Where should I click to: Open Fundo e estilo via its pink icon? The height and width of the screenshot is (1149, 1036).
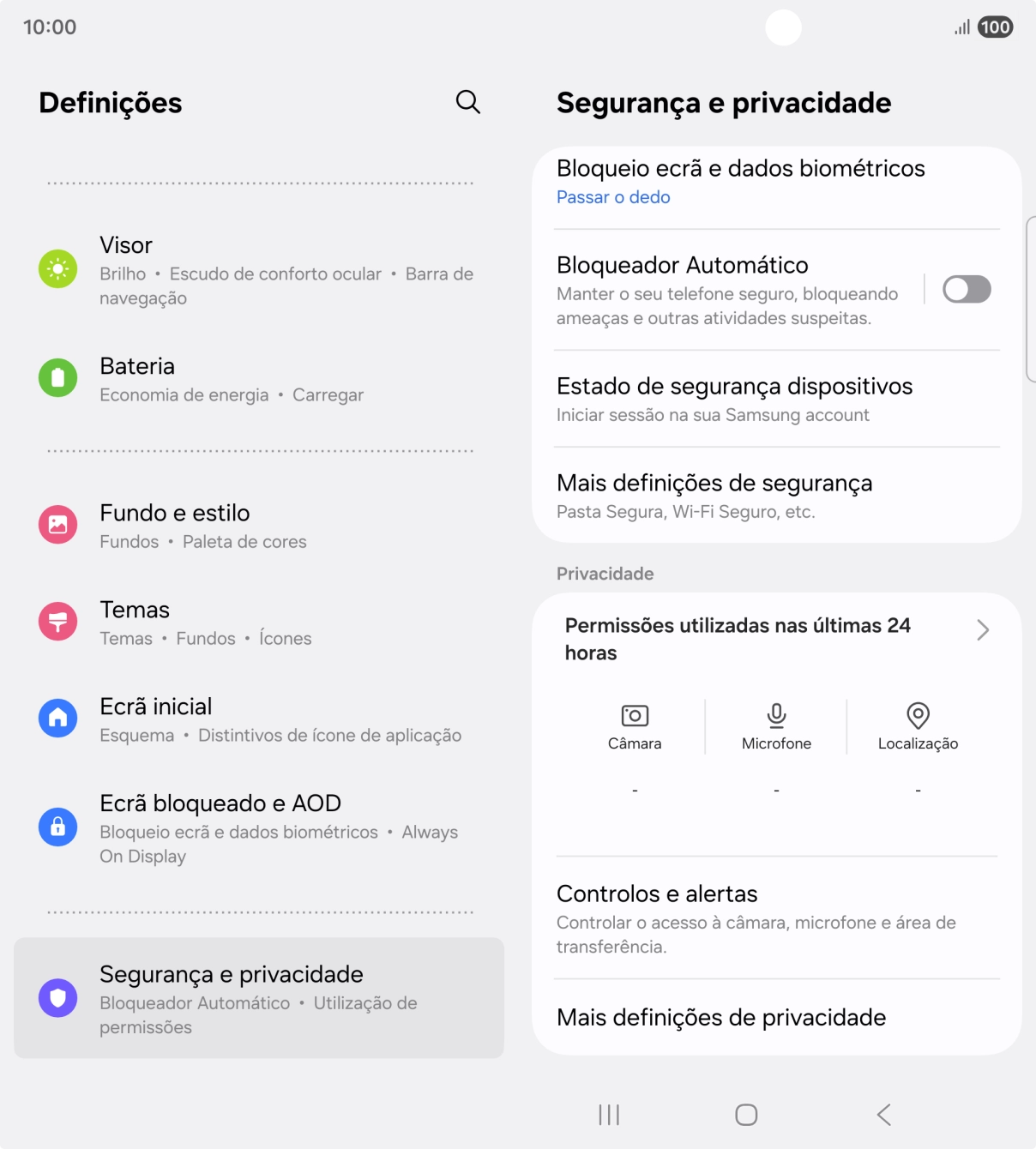coord(57,525)
